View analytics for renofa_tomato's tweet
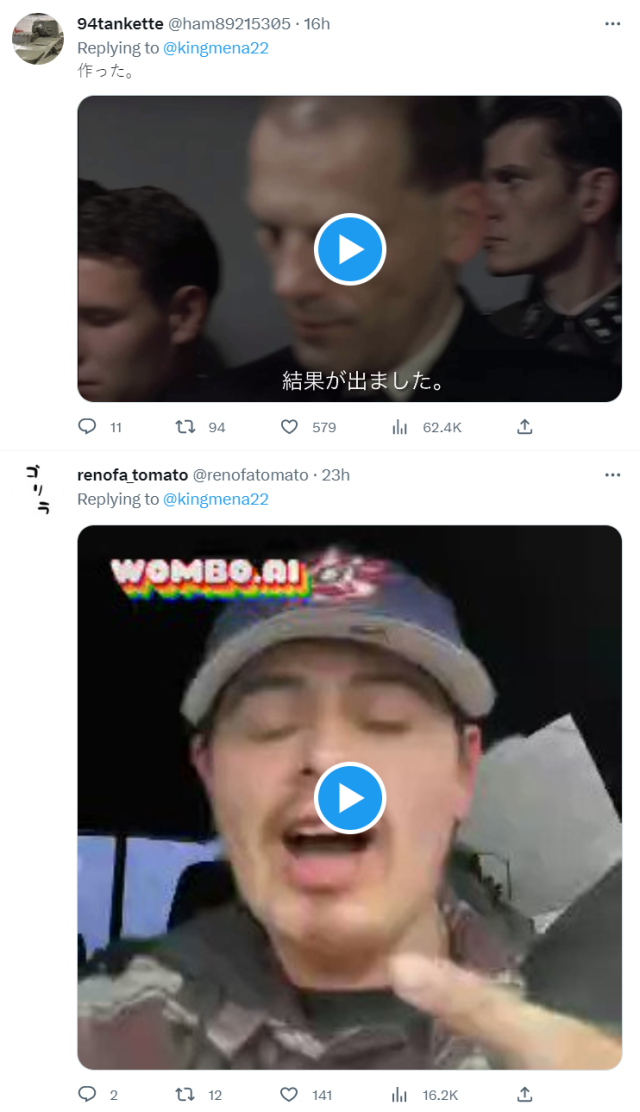Image resolution: width=640 pixels, height=1112 pixels. point(400,1094)
